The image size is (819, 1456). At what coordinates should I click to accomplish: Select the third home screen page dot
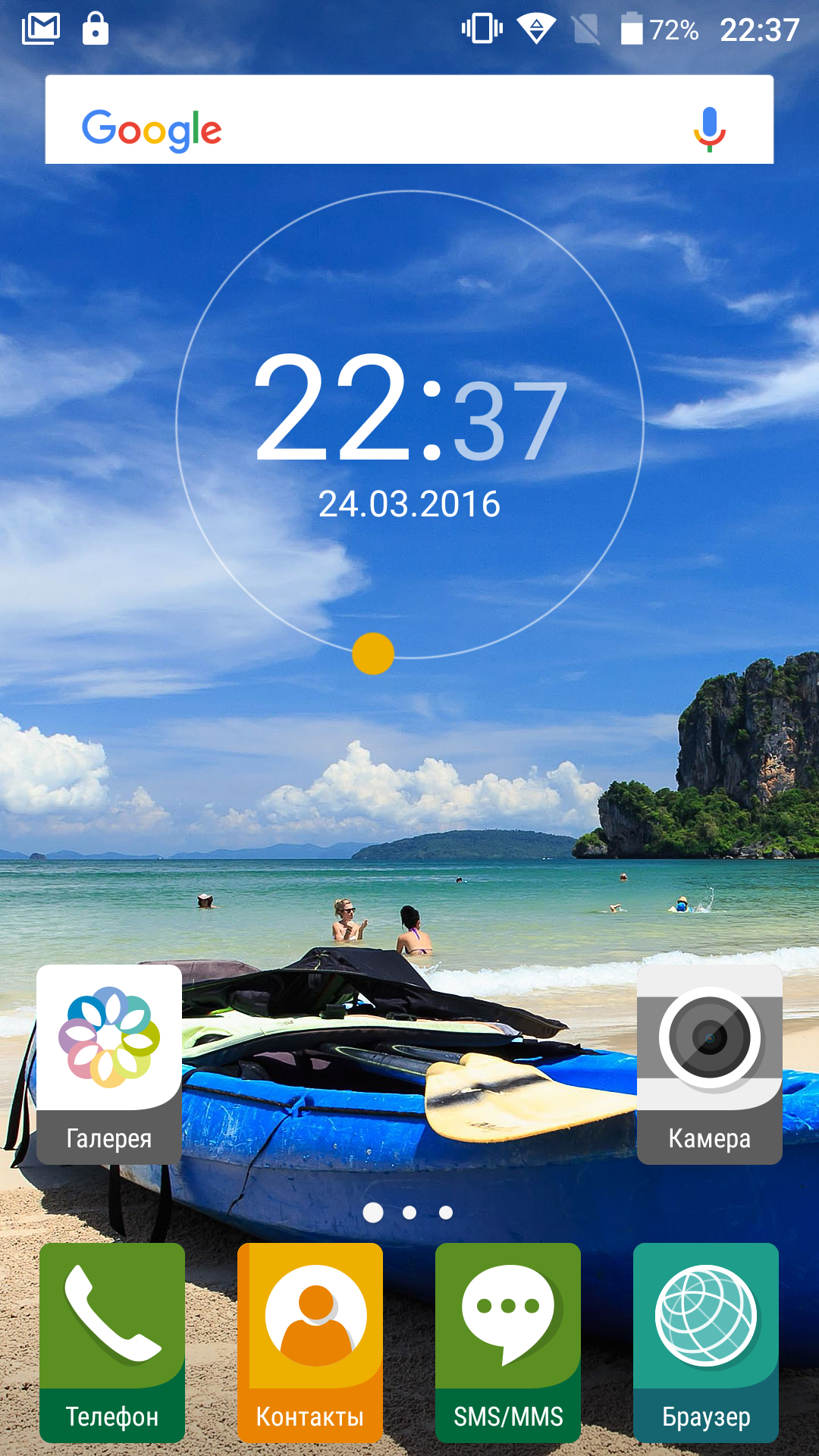coord(446,1213)
